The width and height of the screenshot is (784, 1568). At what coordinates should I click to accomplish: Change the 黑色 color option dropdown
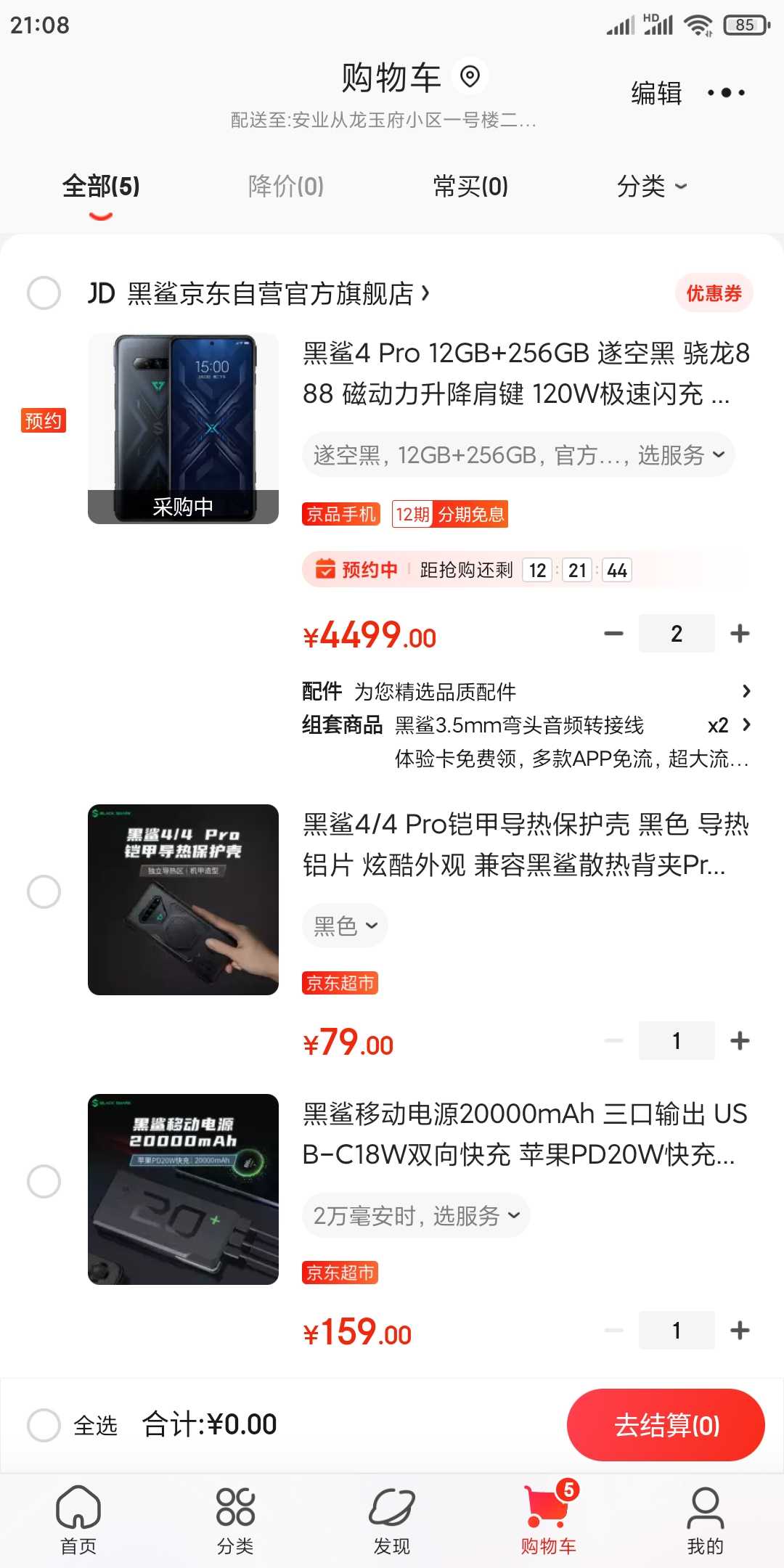(345, 926)
